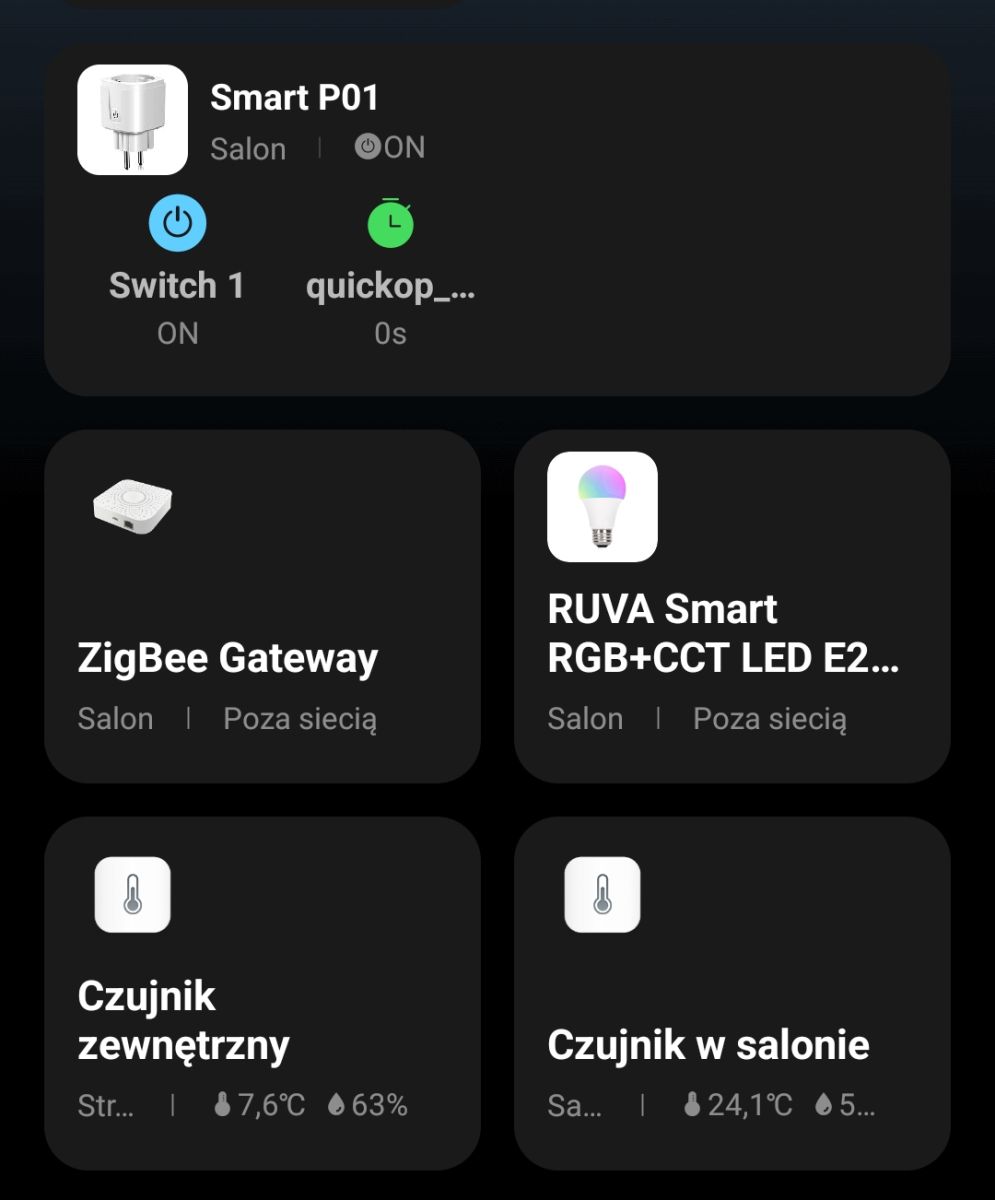Viewport: 995px width, 1200px height.
Task: Open the Czujnik zewnętrzny sensor card
Action: pyautogui.click(x=262, y=992)
